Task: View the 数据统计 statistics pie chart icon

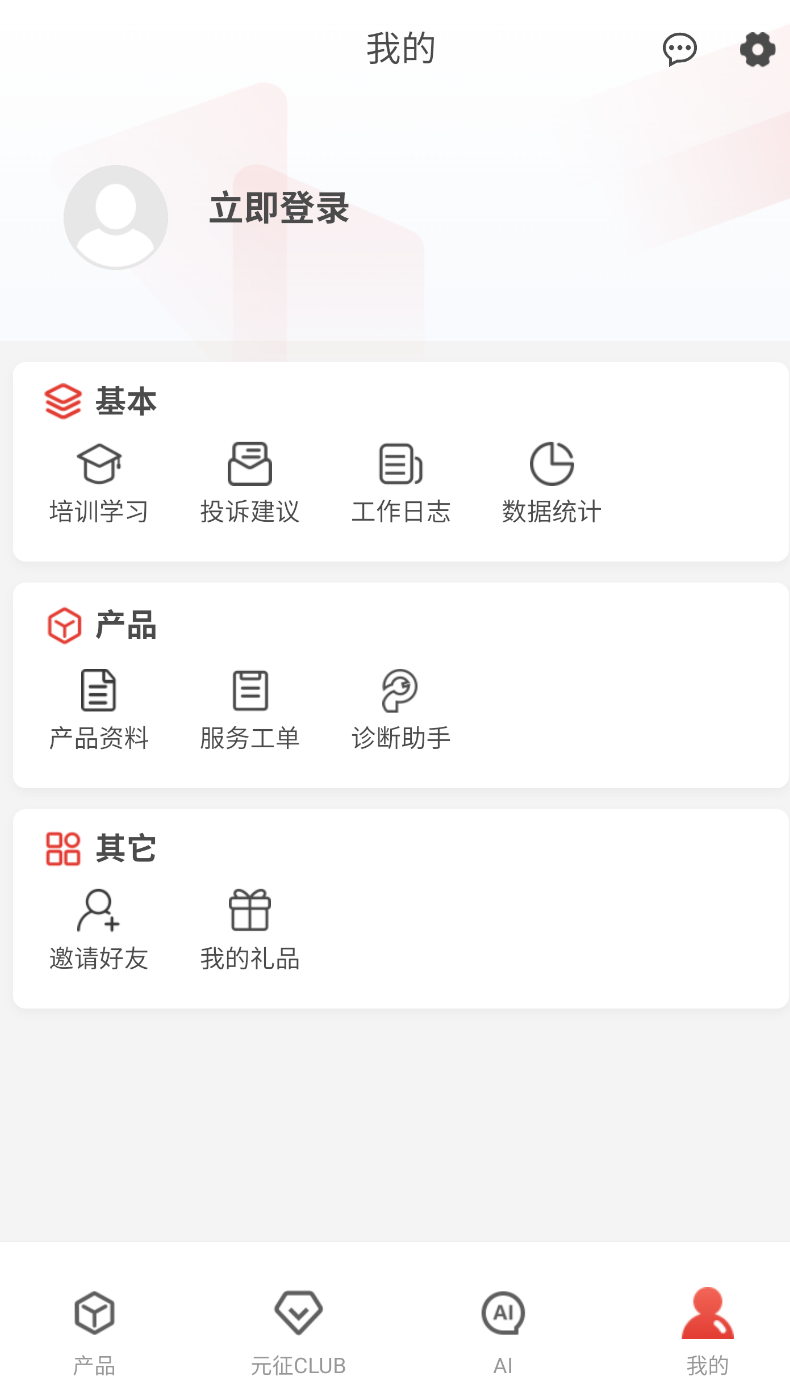Action: point(551,463)
